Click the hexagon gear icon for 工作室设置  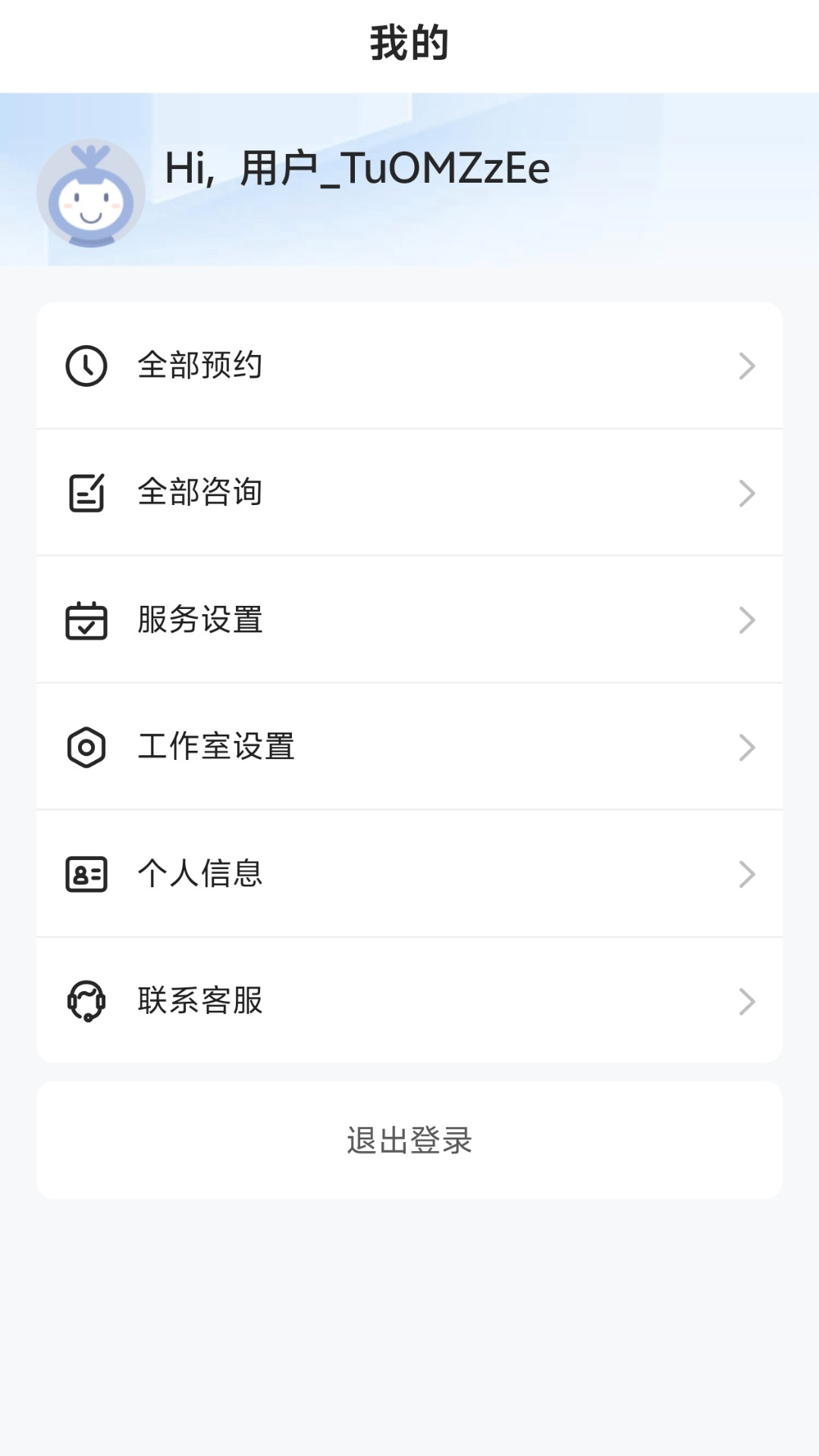87,748
